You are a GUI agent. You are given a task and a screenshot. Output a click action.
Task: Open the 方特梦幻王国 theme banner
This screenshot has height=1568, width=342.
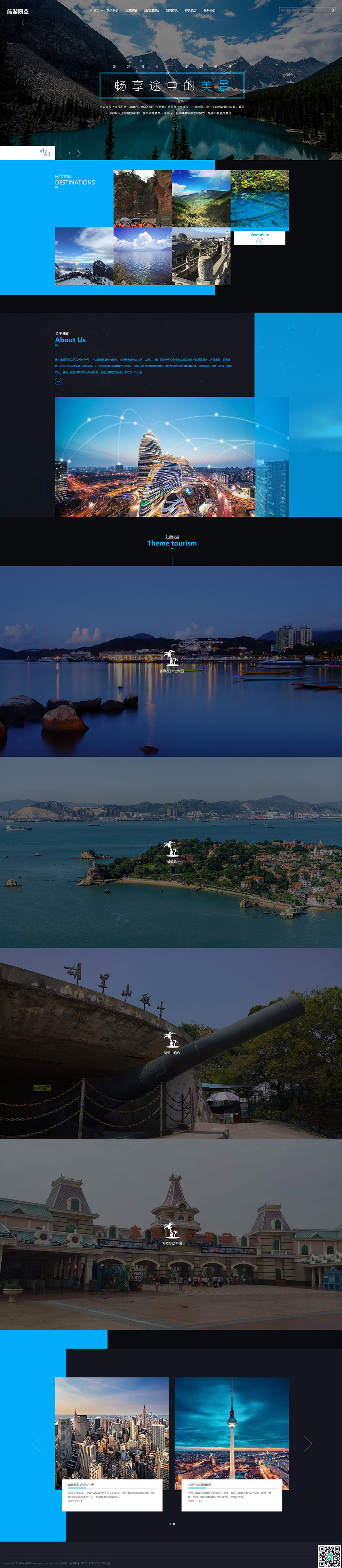coord(171,1233)
